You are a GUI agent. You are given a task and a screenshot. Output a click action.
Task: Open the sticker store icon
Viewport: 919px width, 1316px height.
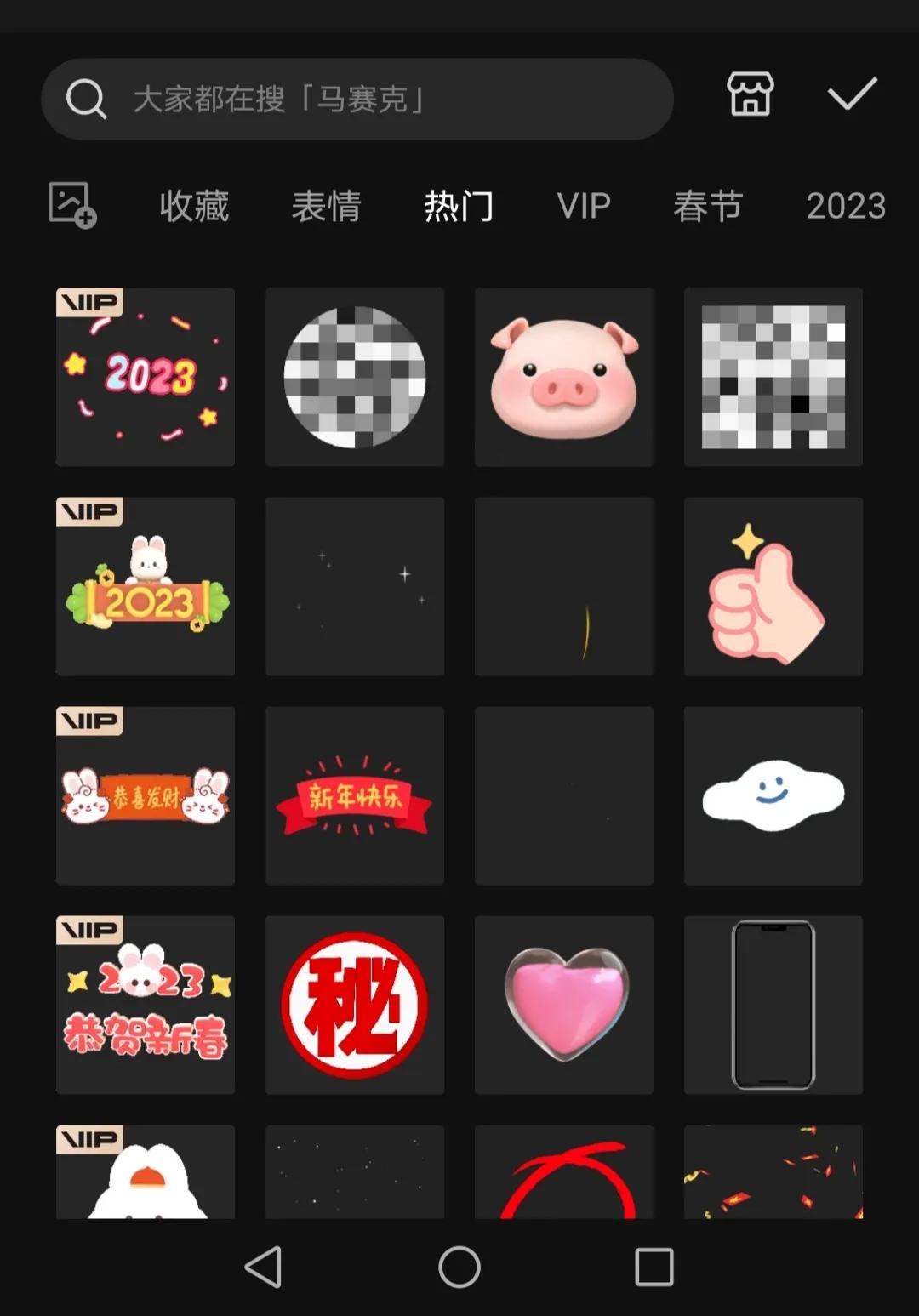click(750, 94)
